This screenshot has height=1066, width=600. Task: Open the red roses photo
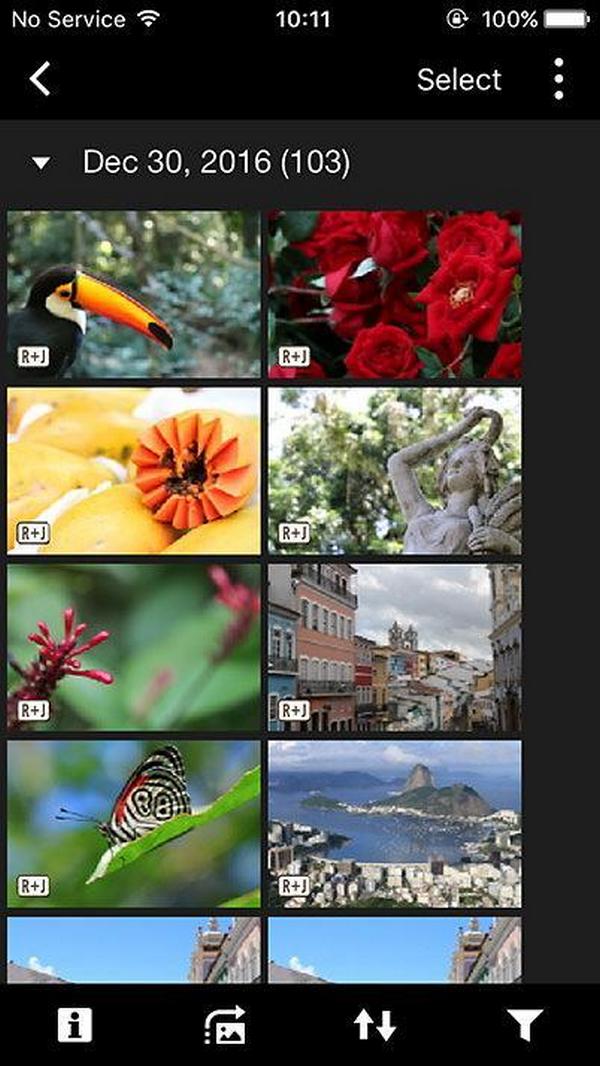point(394,294)
